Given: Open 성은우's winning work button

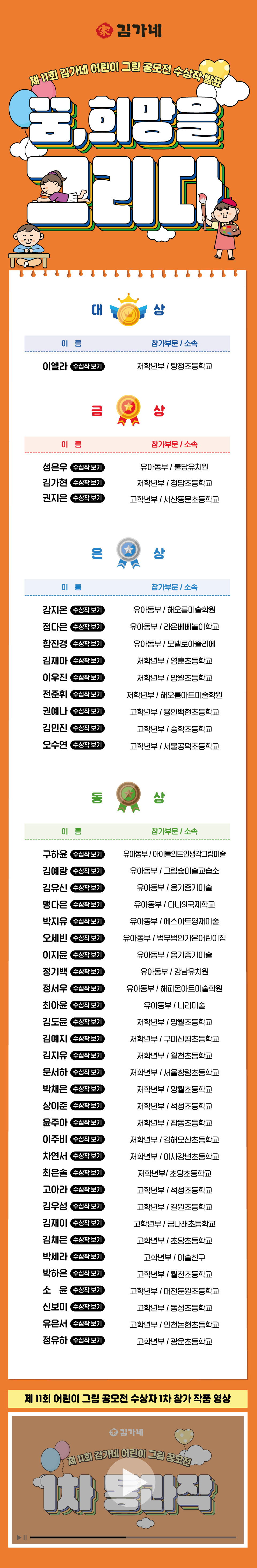Looking at the screenshot, I should [88, 467].
